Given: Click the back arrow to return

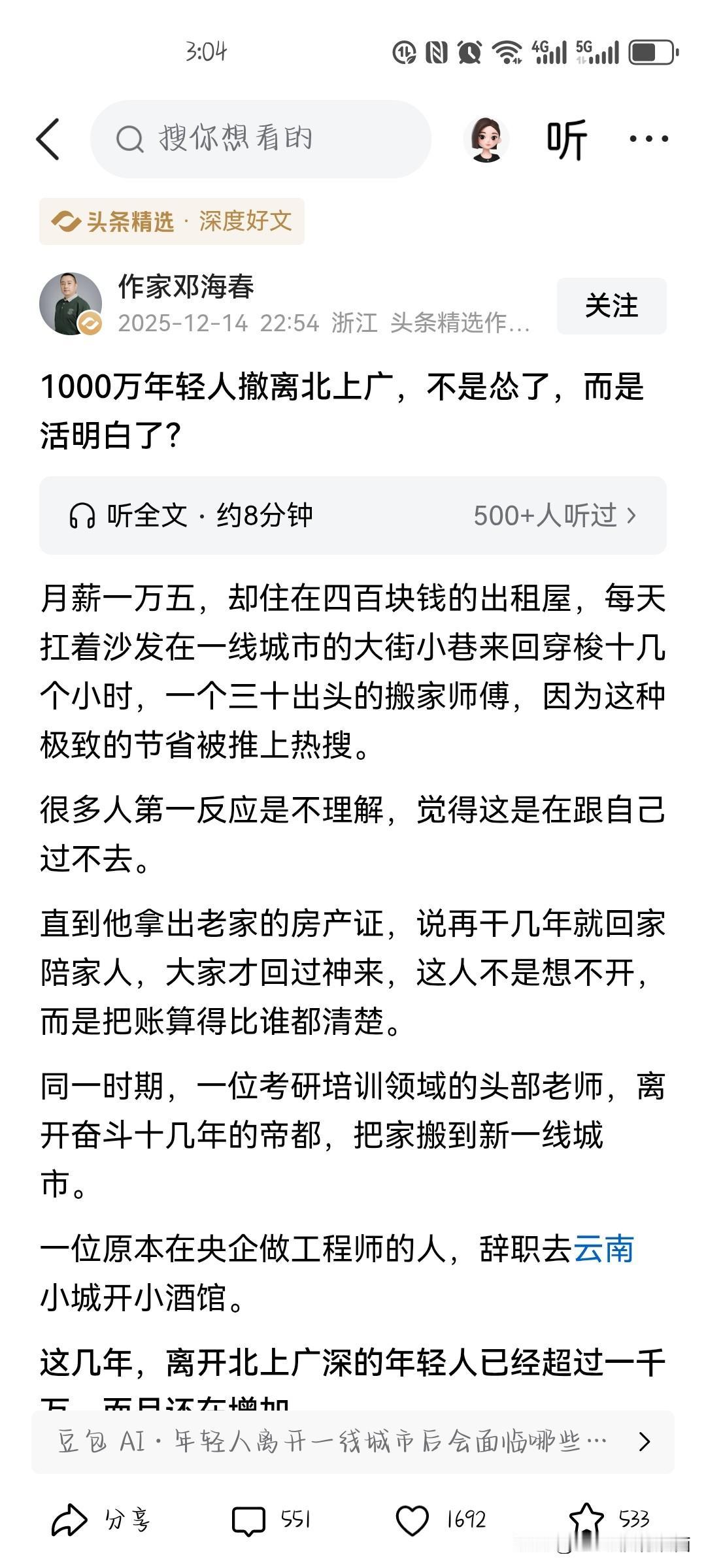Looking at the screenshot, I should 51,139.
